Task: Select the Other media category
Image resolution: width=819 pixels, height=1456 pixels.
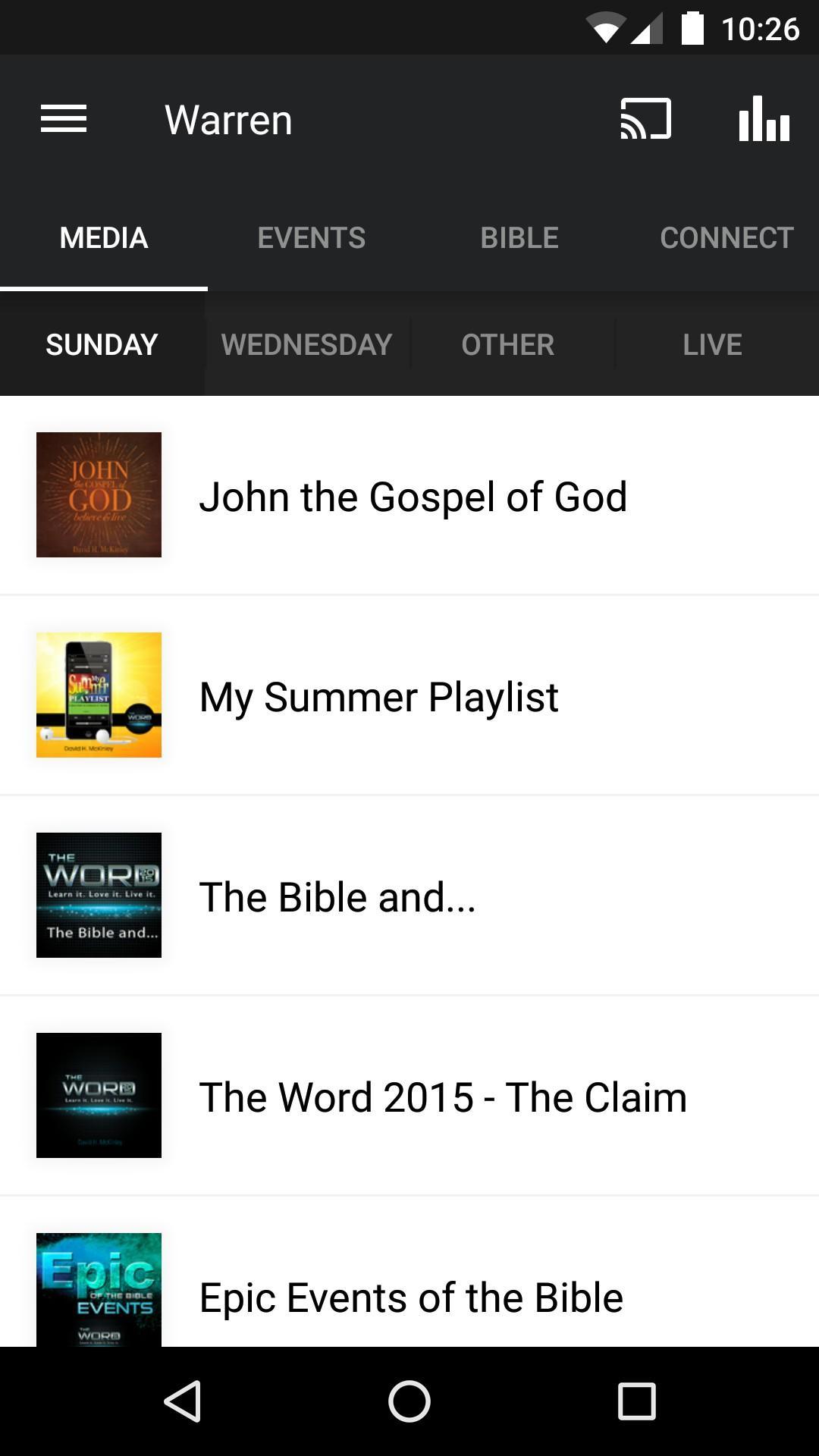Action: pyautogui.click(x=508, y=345)
